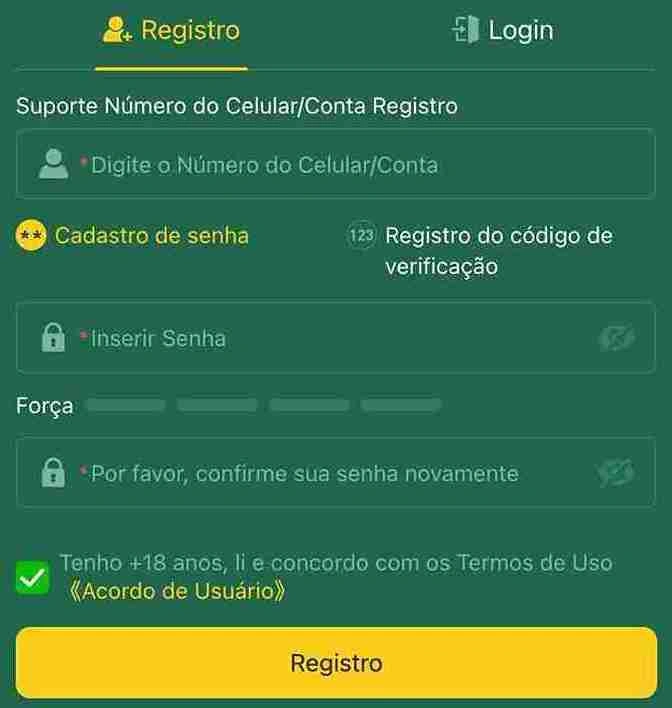Reveal the confirmation password text
Image resolution: width=672 pixels, height=708 pixels.
coord(616,473)
